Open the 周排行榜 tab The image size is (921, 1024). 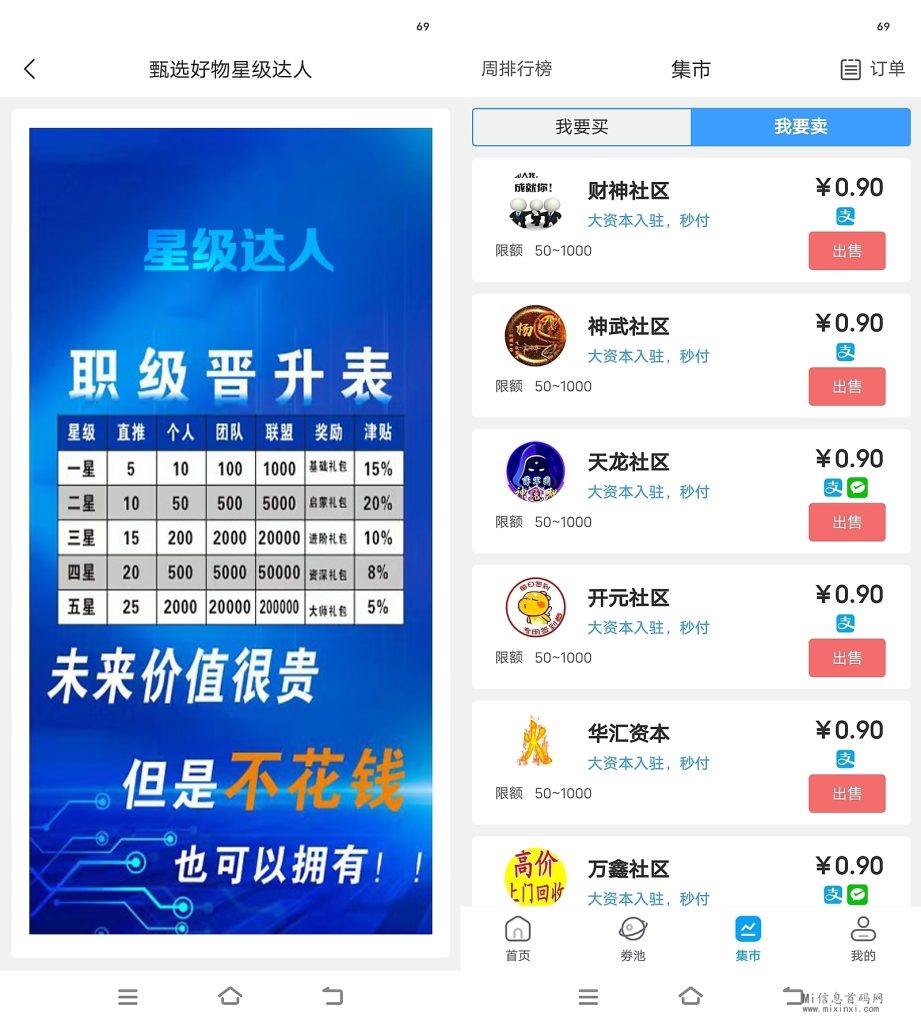coord(516,69)
